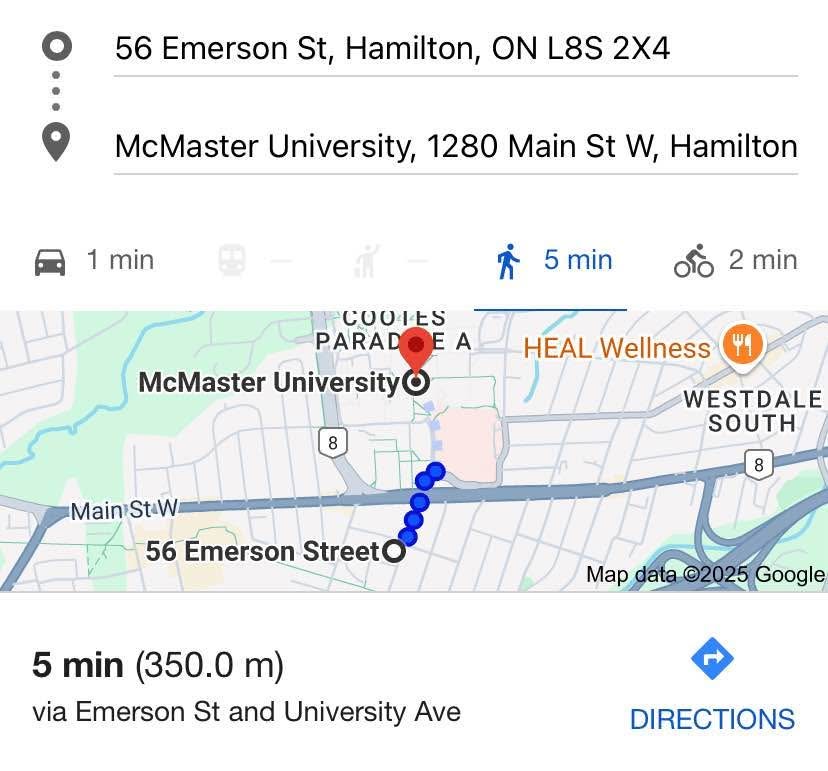Switch to cycling directions 2 min

735,261
